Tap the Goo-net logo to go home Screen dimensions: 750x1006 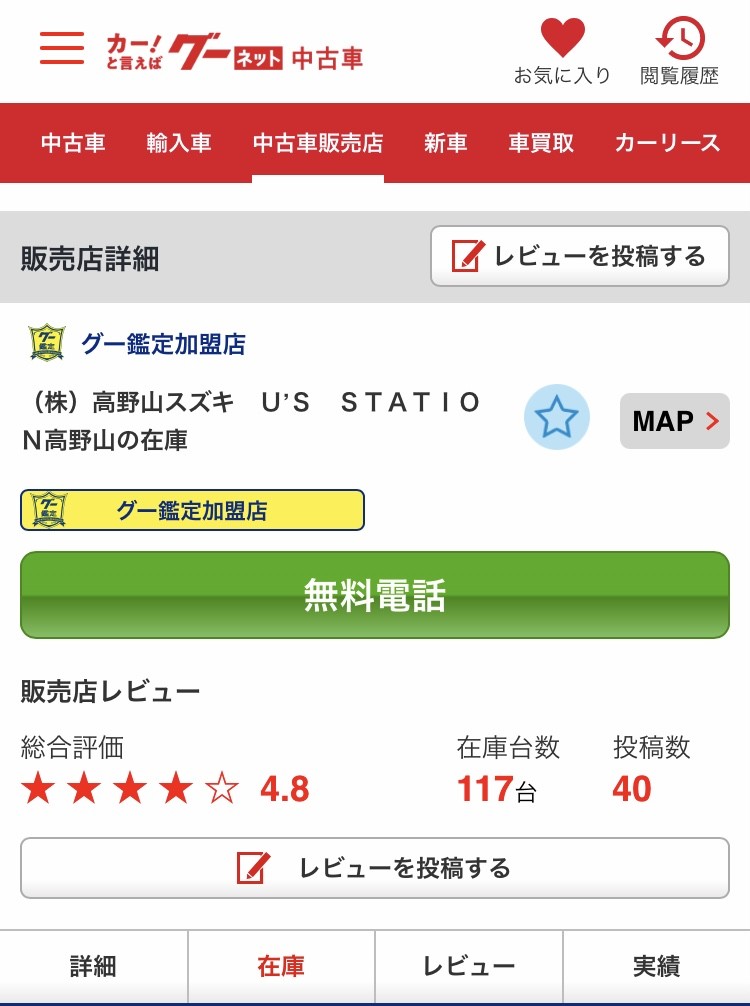click(x=235, y=52)
